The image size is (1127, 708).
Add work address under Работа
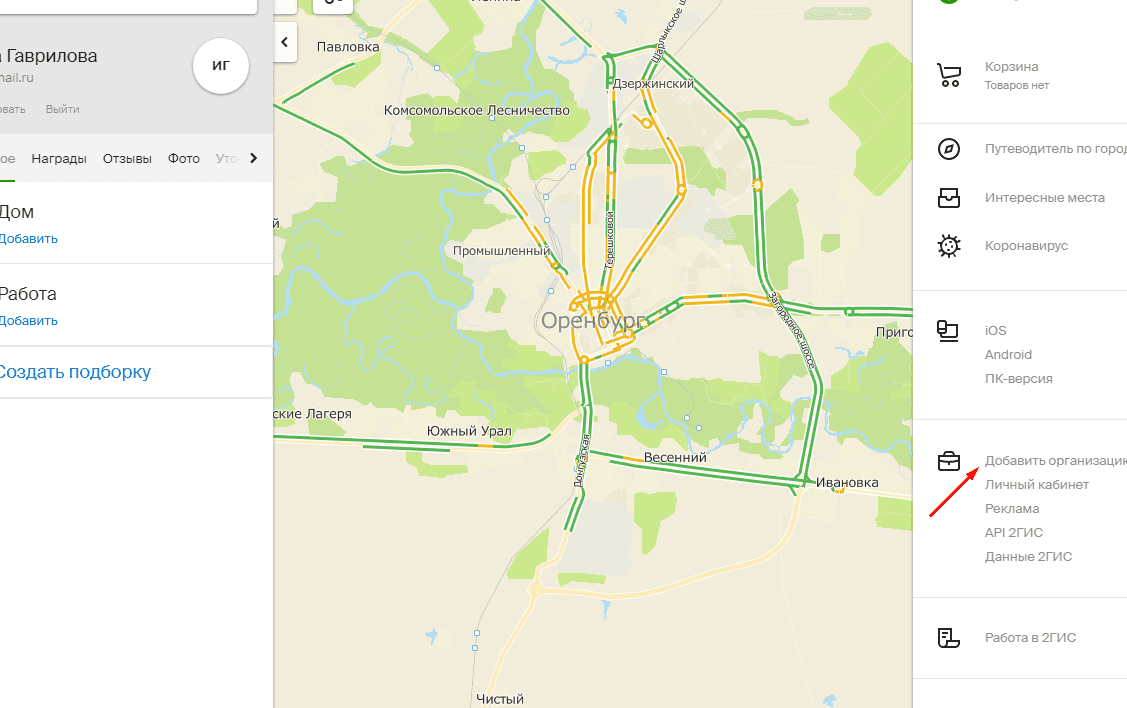click(28, 321)
